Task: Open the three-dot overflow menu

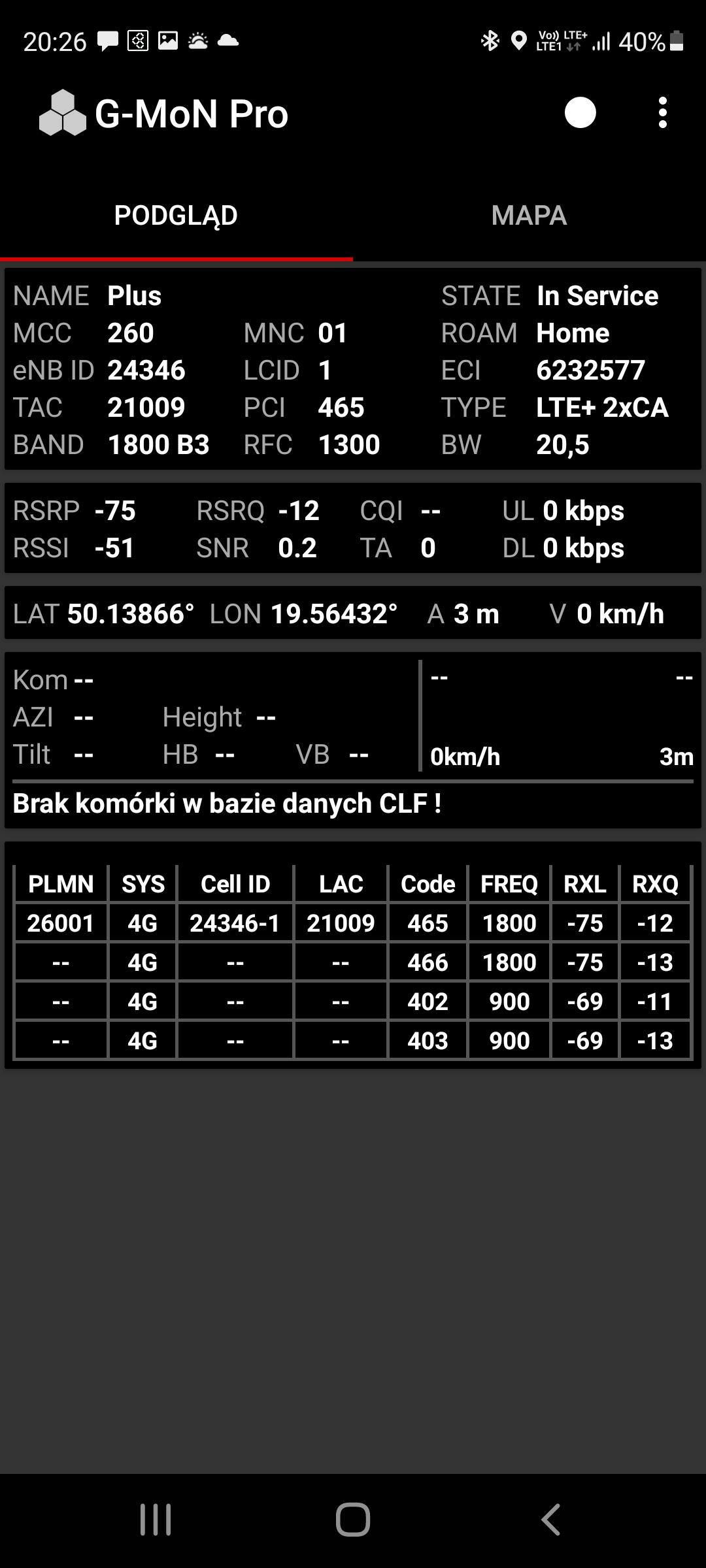Action: pos(662,113)
